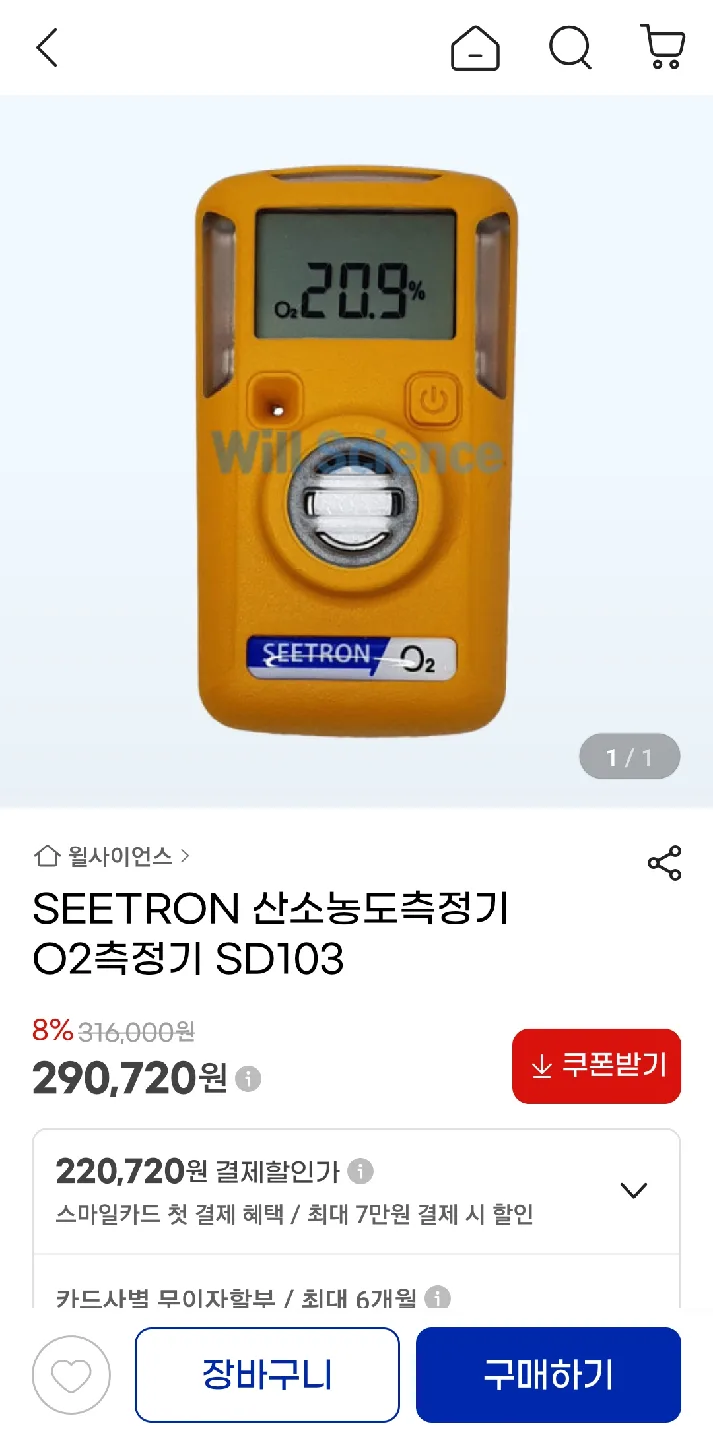Screen dimensions: 713x1439
Task: Add the product to wishlist with the heart
Action: pos(71,1375)
